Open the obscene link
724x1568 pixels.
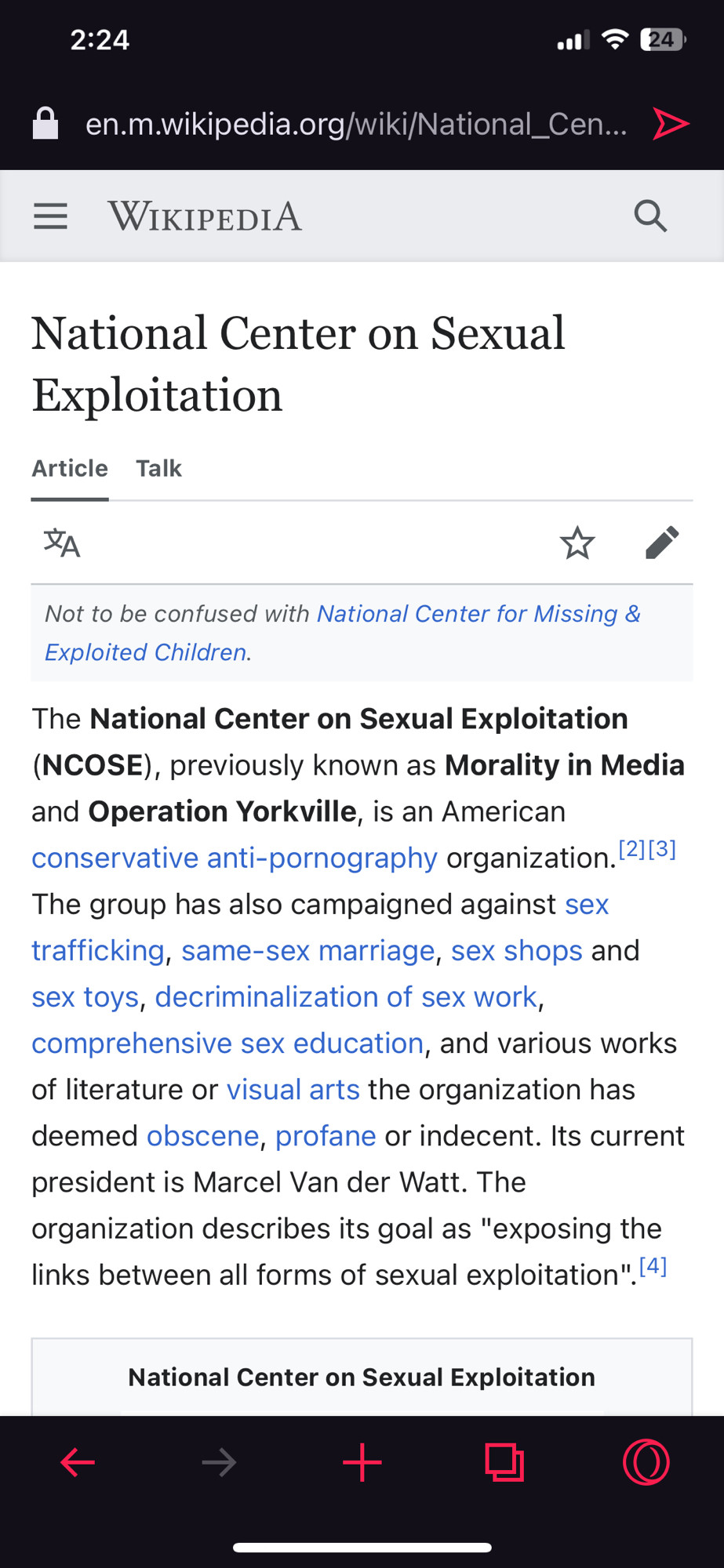[202, 1135]
